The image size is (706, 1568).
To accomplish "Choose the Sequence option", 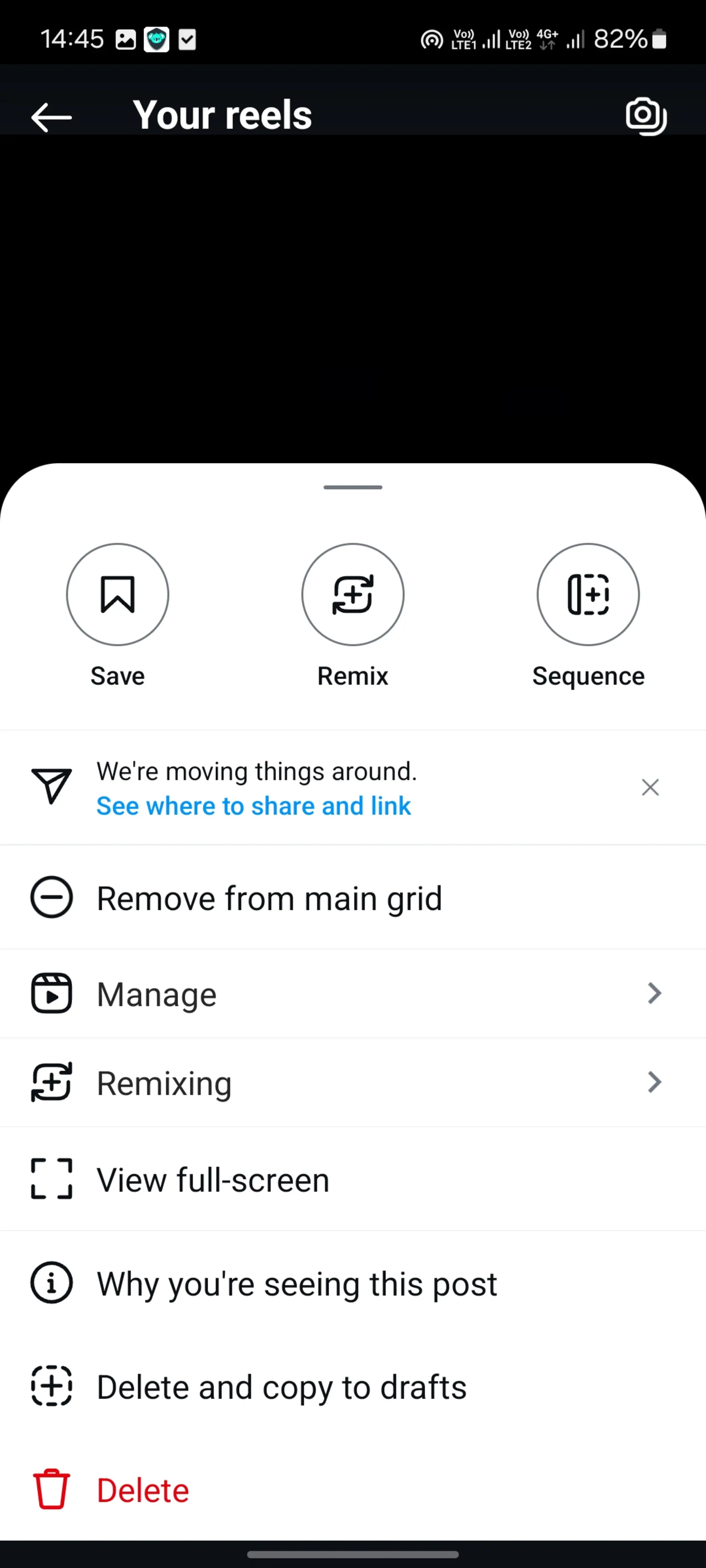I will [588, 594].
